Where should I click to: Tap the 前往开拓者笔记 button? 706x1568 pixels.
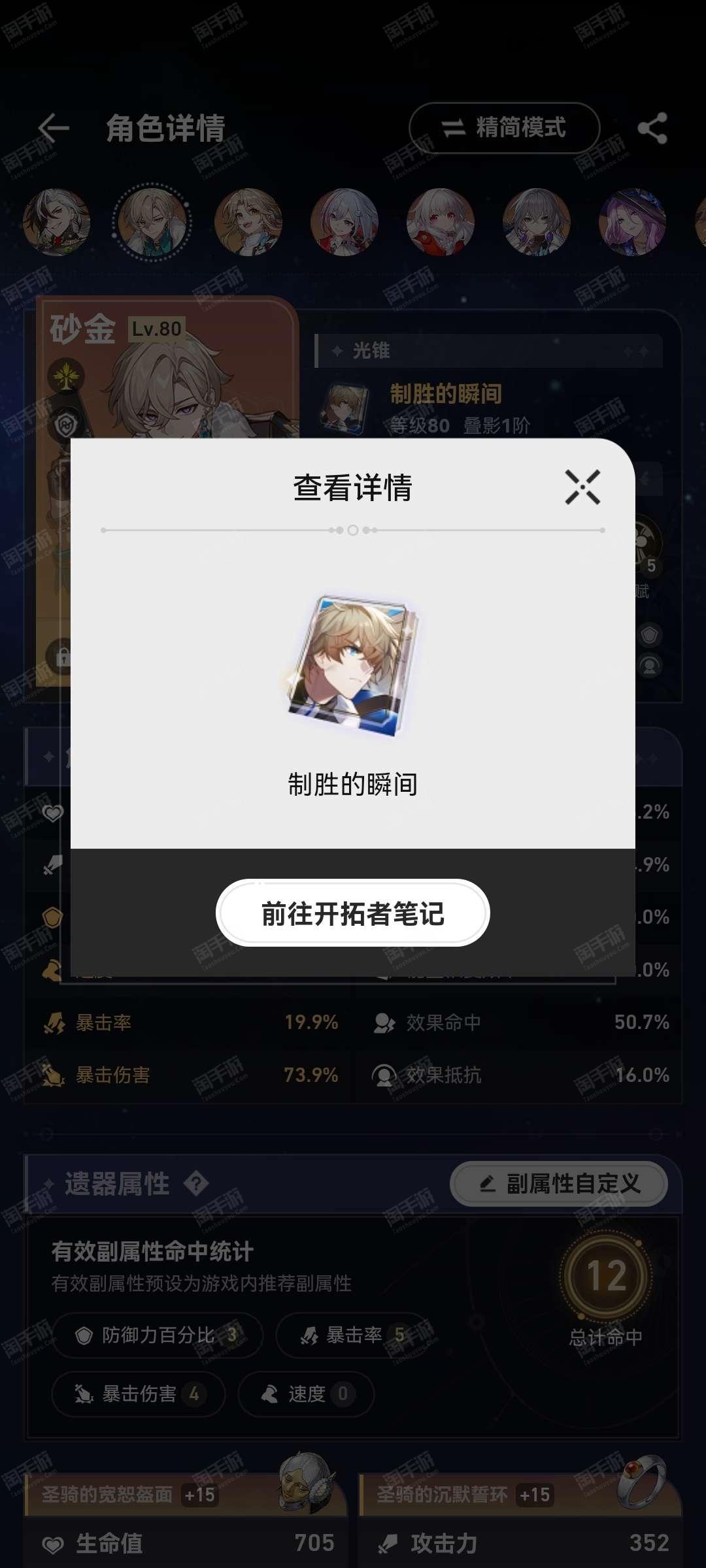pos(353,913)
